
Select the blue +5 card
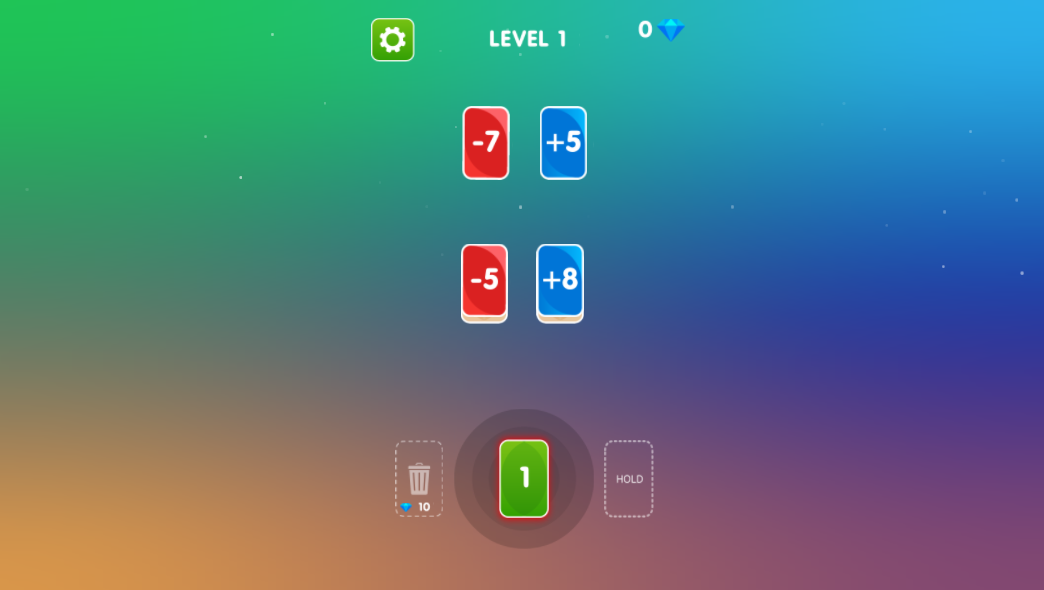click(563, 143)
